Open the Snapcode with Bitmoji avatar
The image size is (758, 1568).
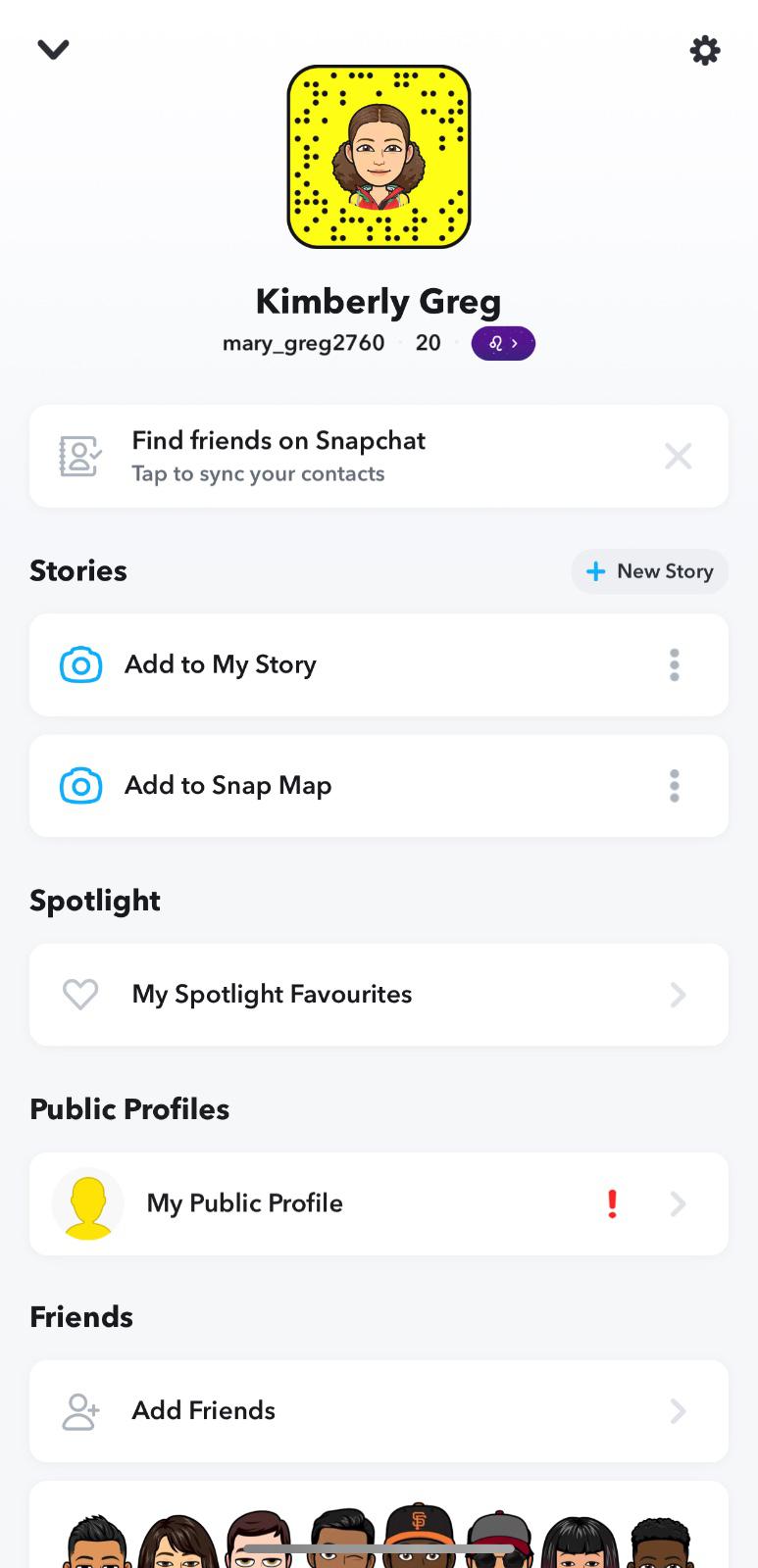tap(379, 157)
